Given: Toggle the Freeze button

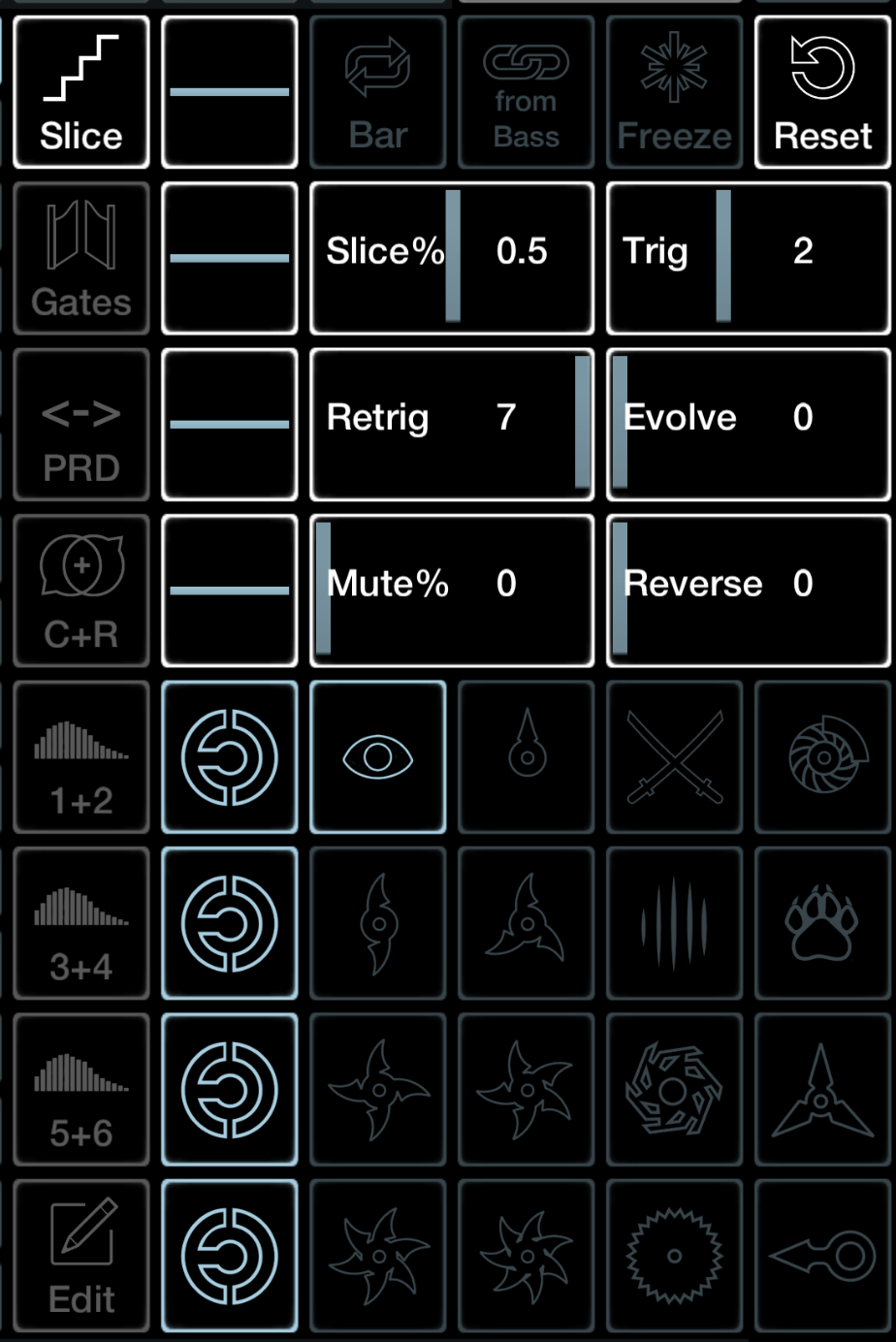Looking at the screenshot, I should click(x=674, y=92).
